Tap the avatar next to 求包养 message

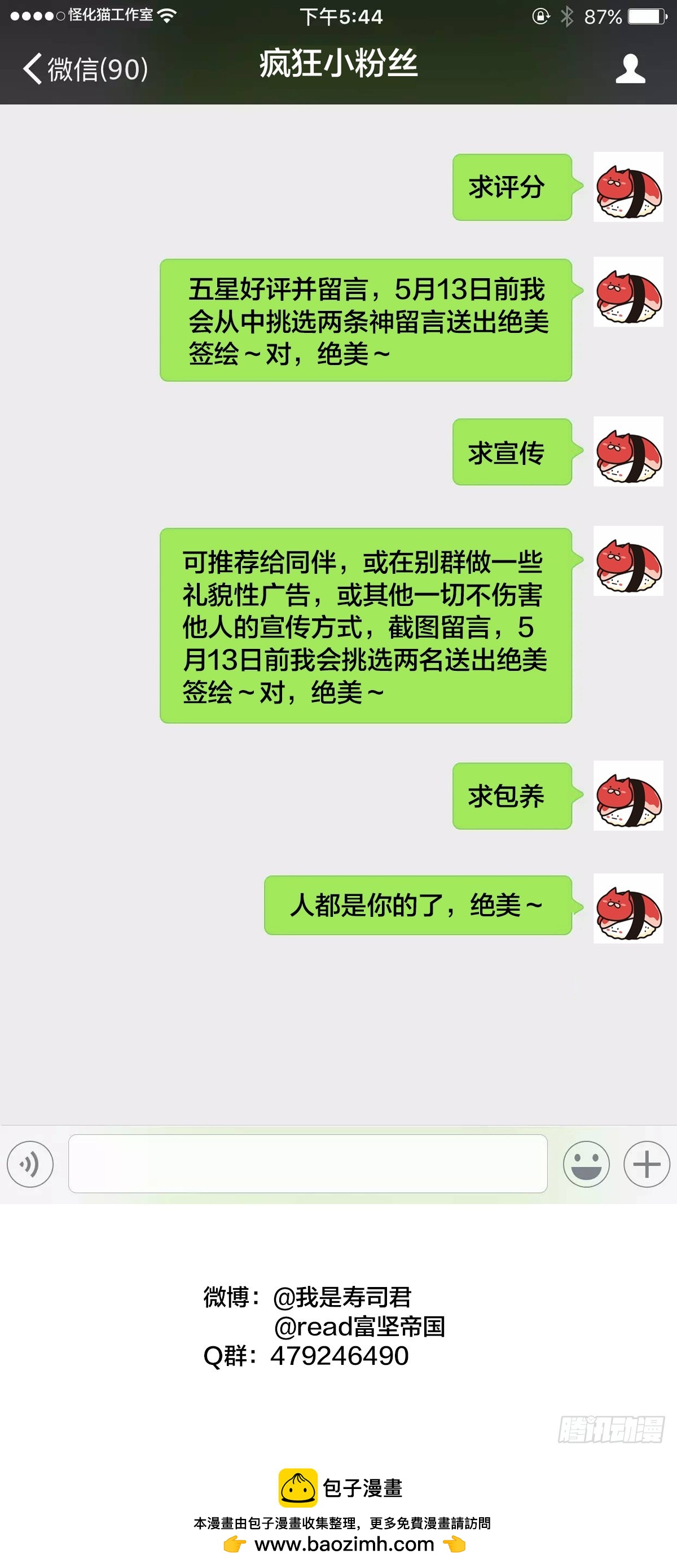[x=628, y=796]
